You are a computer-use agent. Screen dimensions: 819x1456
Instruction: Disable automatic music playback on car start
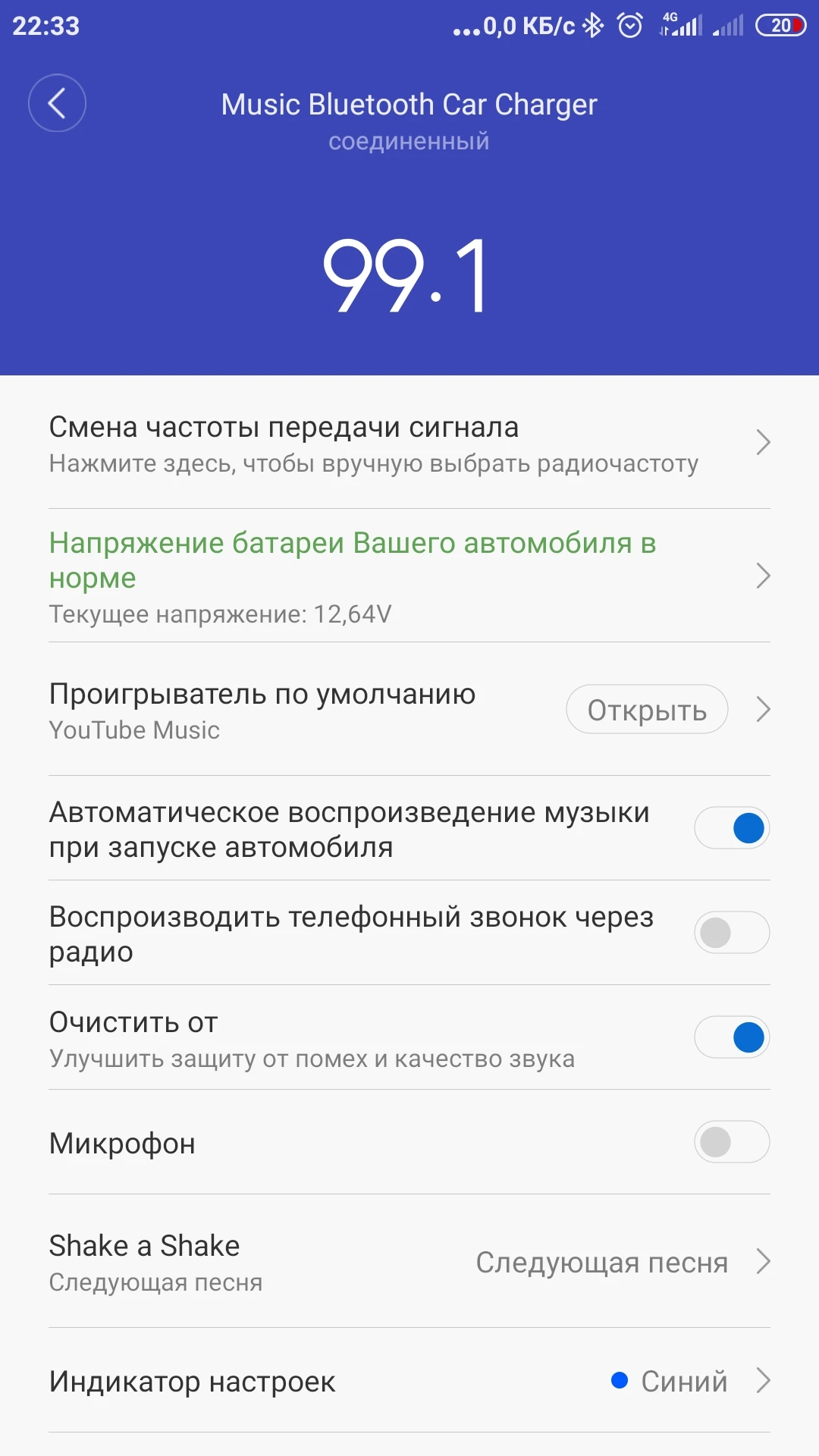732,827
